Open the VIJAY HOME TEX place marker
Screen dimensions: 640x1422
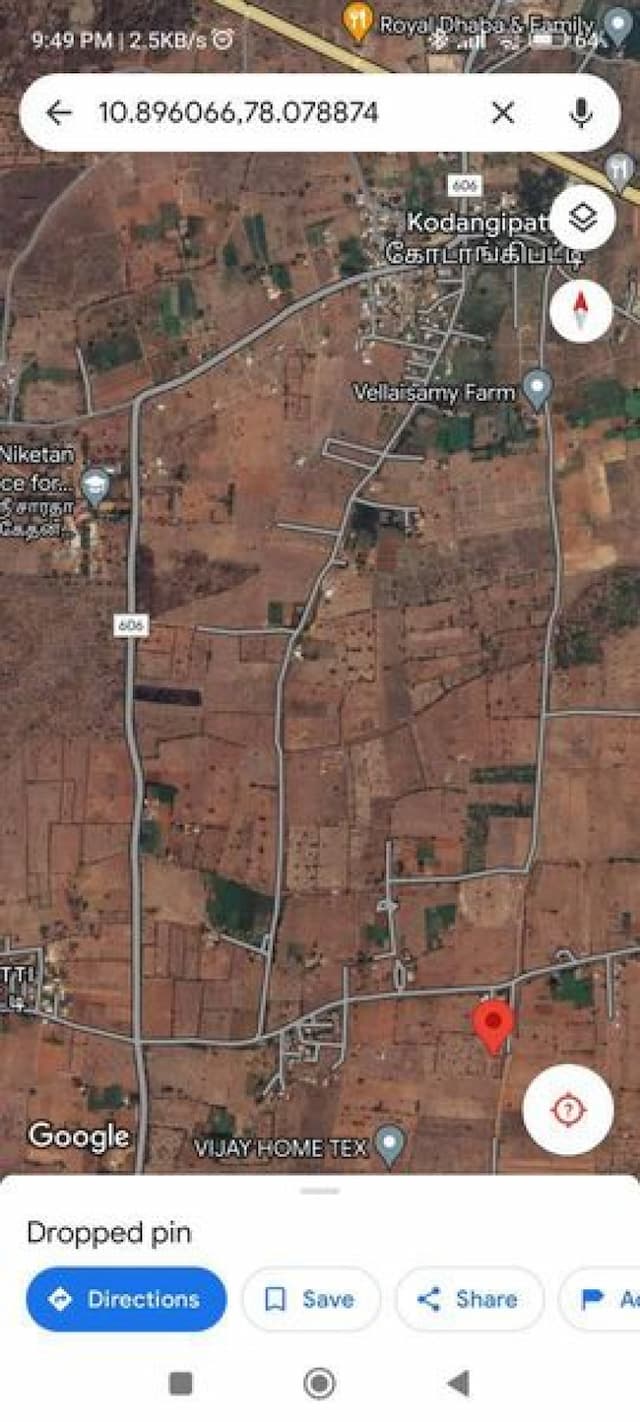[389, 1145]
